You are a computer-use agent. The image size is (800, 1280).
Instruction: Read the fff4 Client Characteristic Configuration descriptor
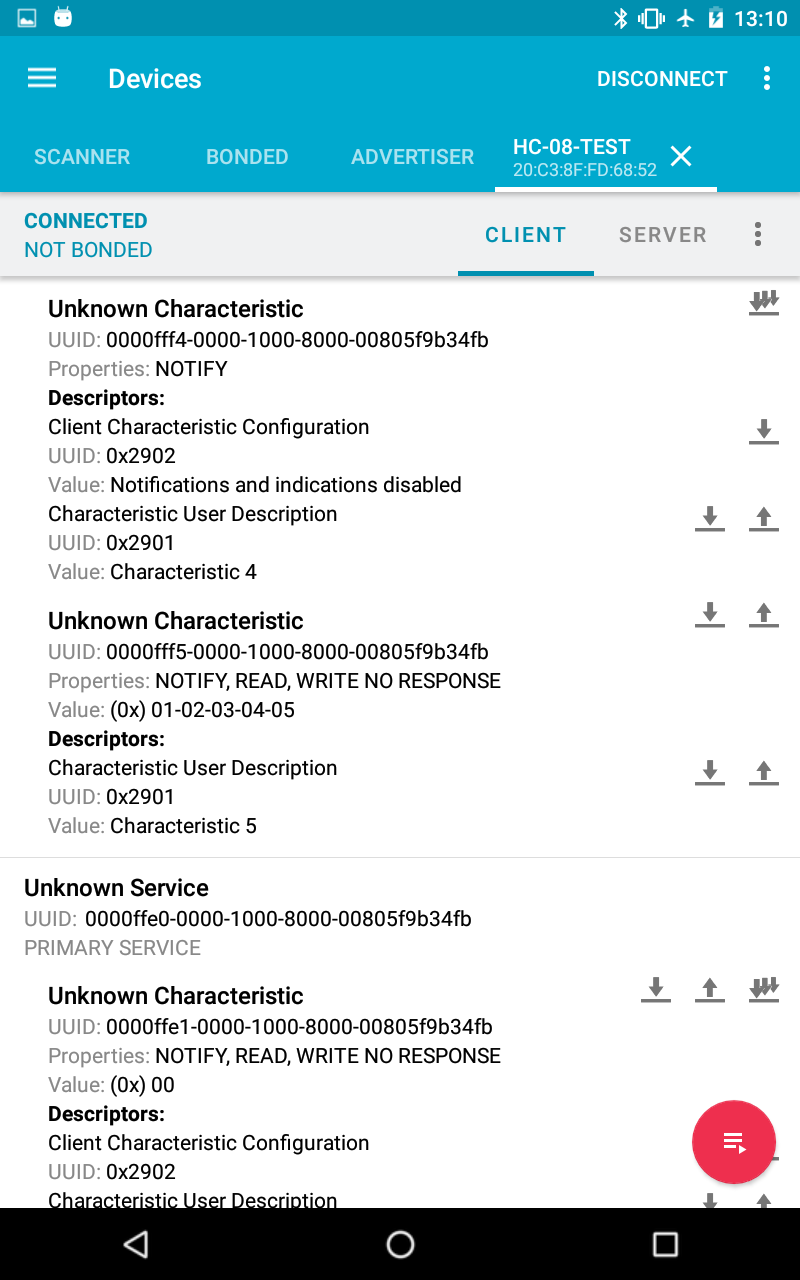pyautogui.click(x=764, y=431)
